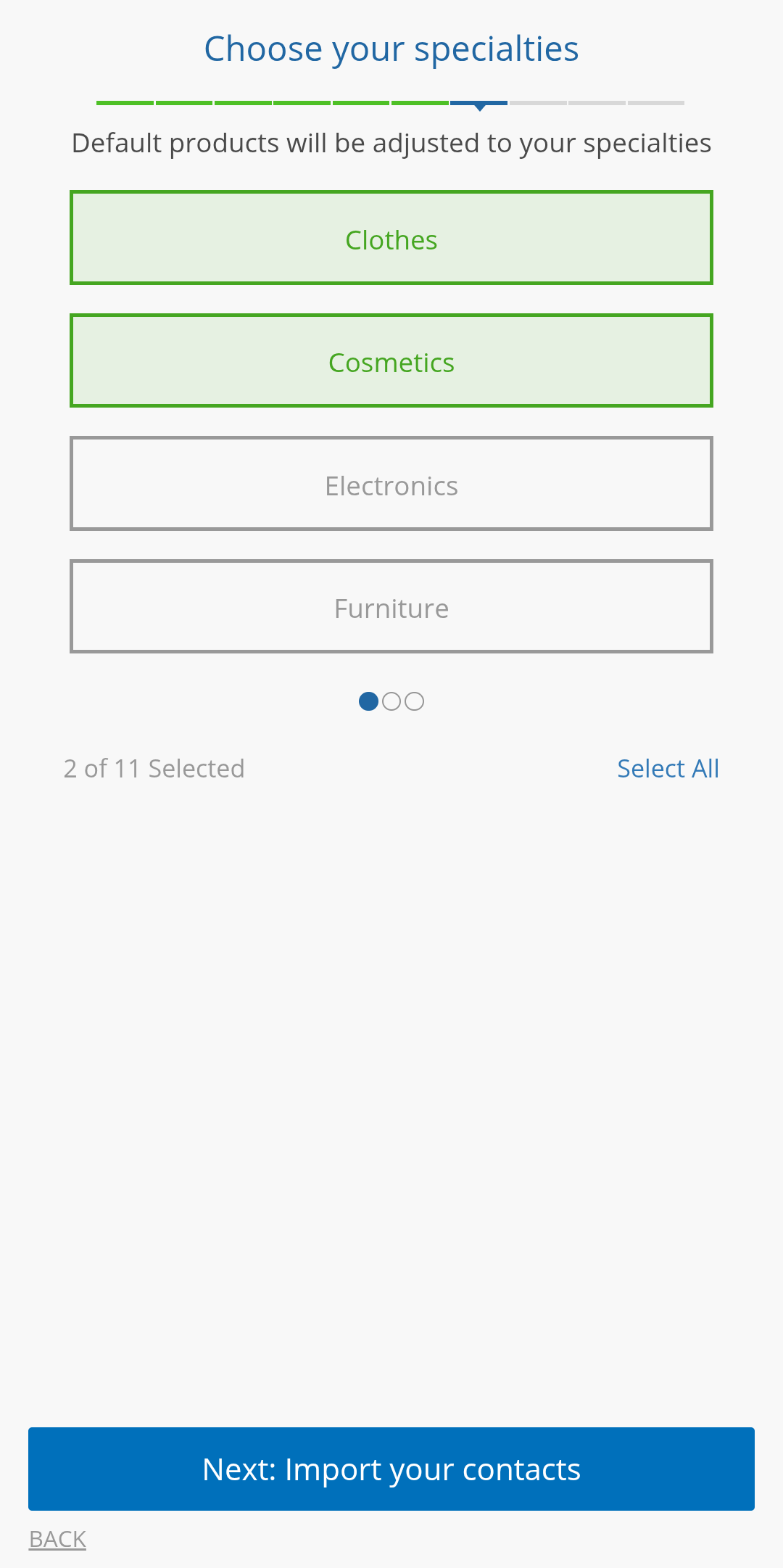The image size is (783, 1568).
Task: Click the second gray progress segment
Action: [x=596, y=103]
